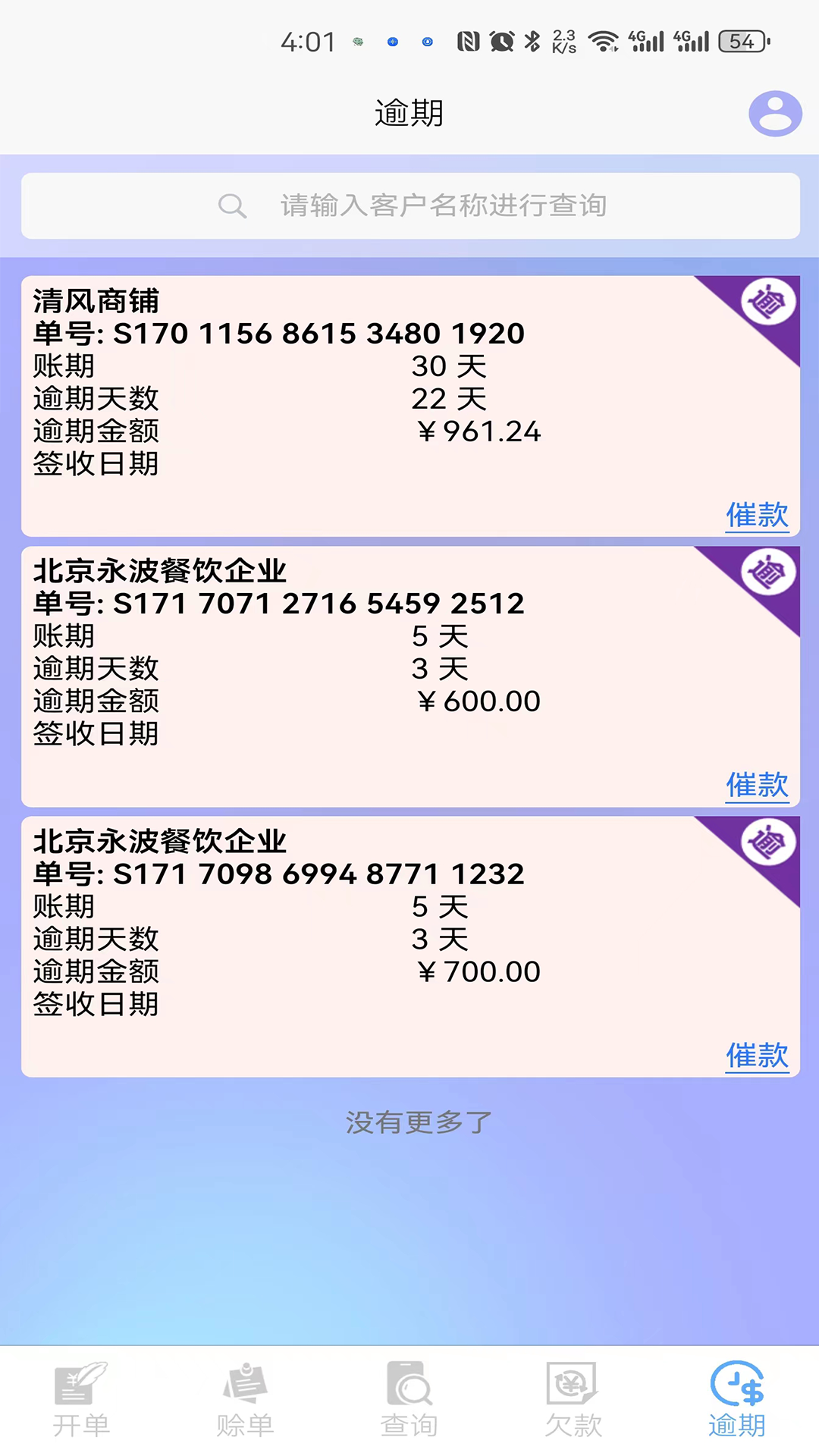819x1456 pixels.
Task: Tap order number S170 1156 8615 3480 1920
Action: tap(279, 334)
